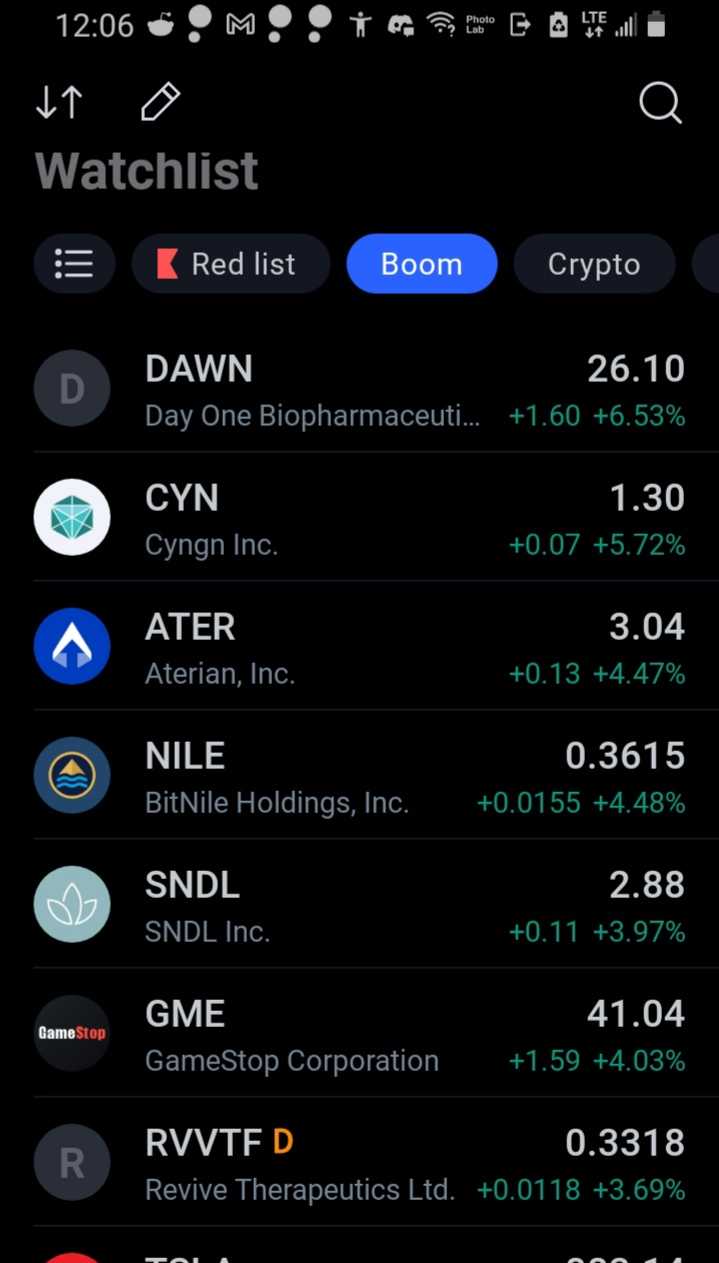Open the ATER Aterian, Inc. row

(359, 646)
